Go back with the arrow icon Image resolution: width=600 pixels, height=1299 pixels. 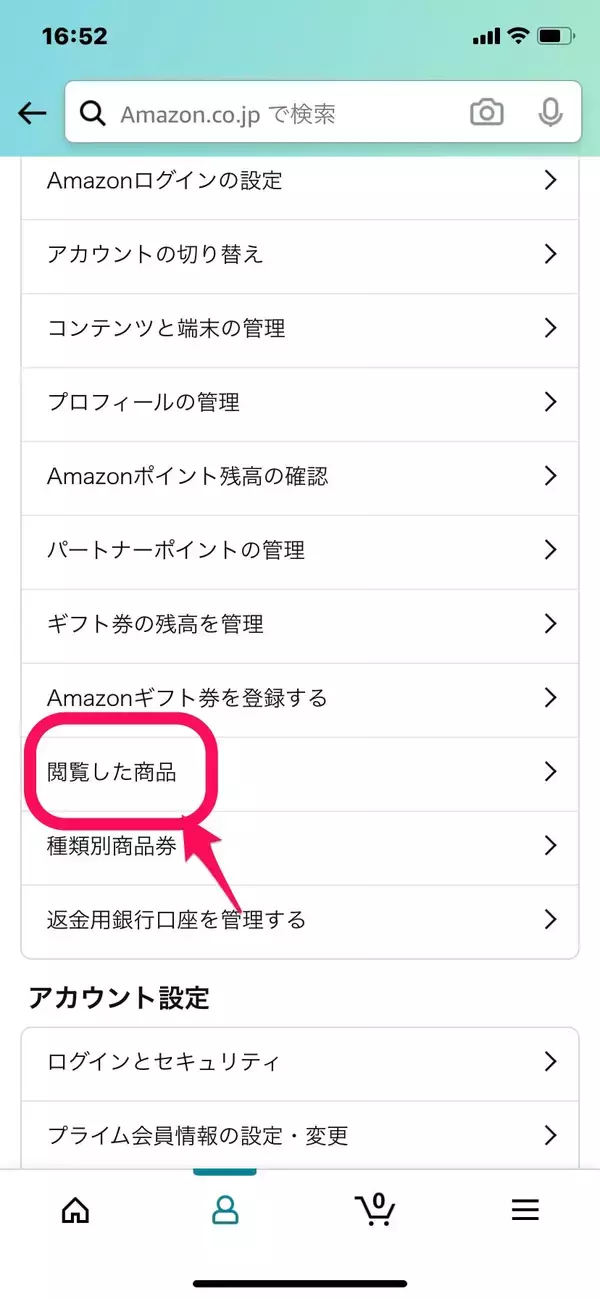pyautogui.click(x=32, y=113)
